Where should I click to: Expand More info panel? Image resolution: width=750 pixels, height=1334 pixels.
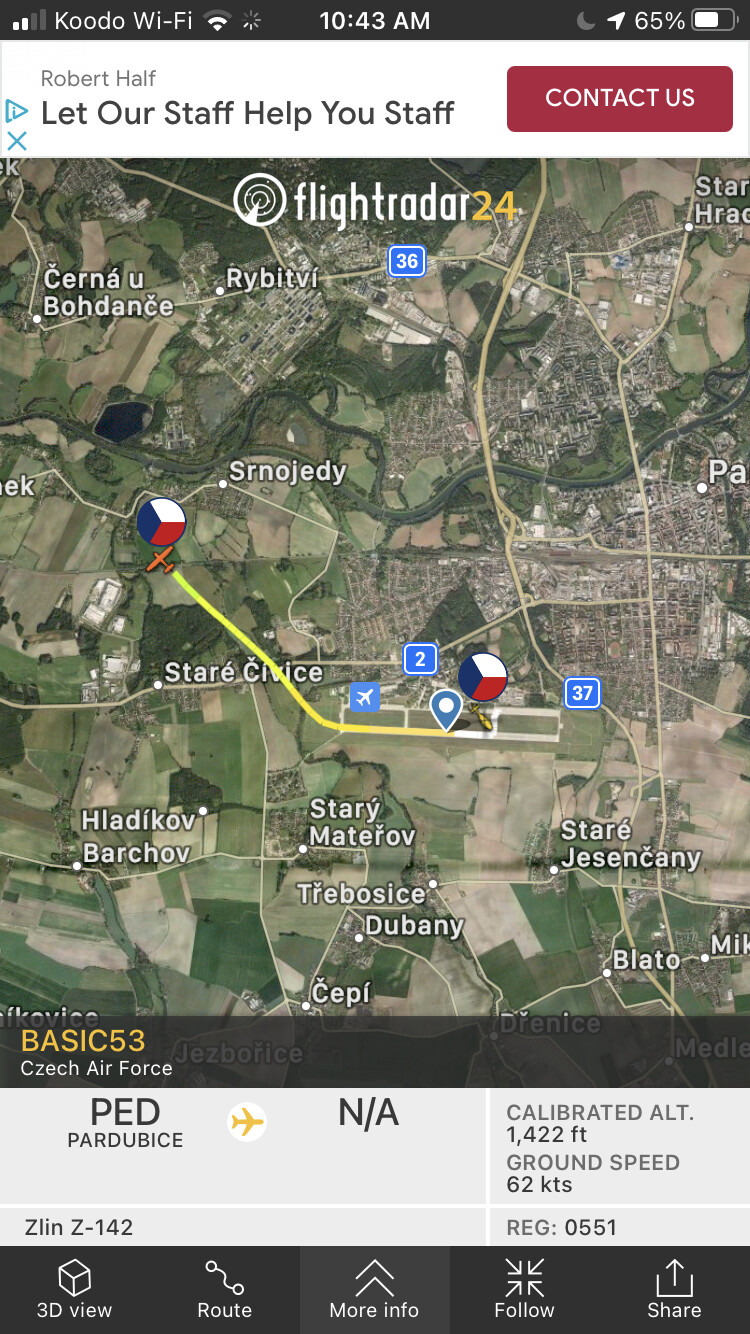(374, 1289)
